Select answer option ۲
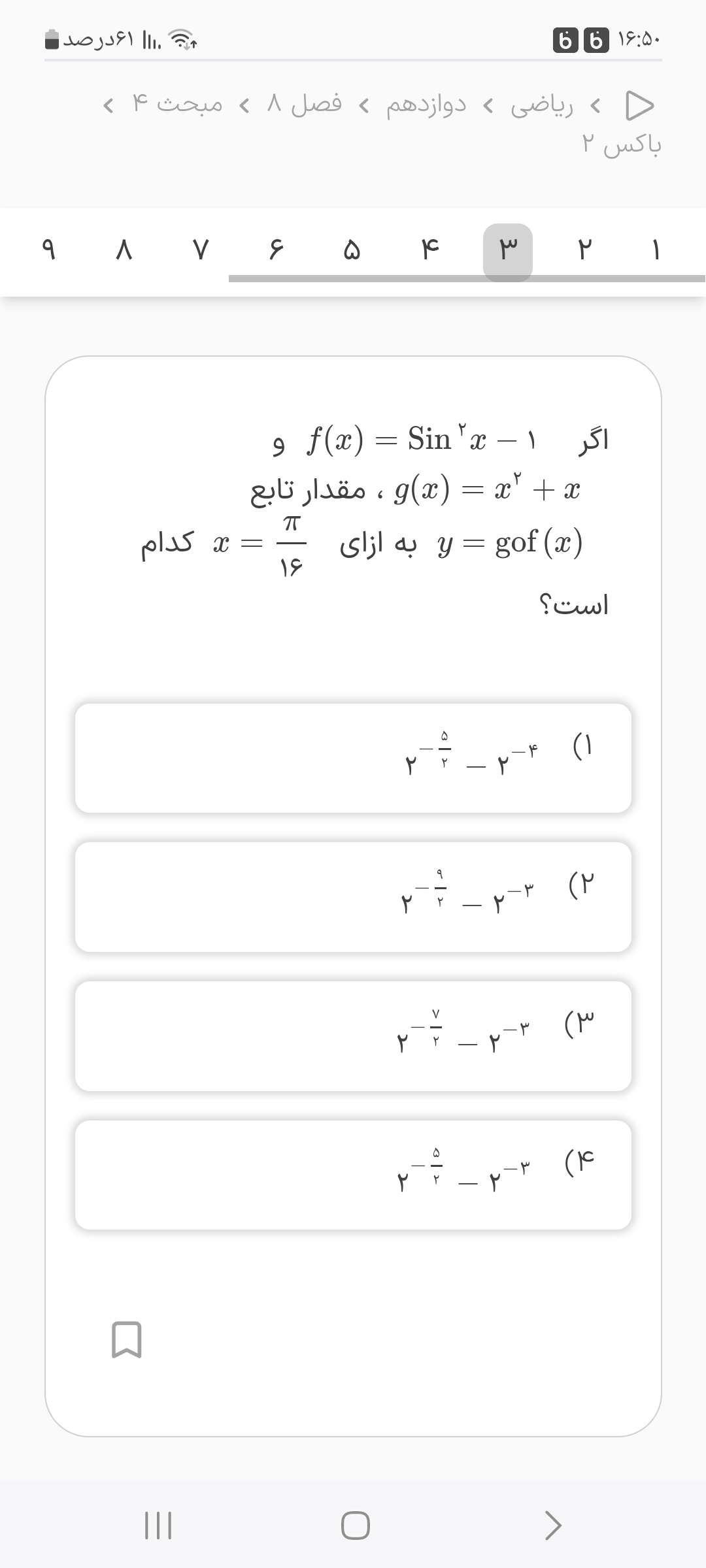 click(353, 896)
